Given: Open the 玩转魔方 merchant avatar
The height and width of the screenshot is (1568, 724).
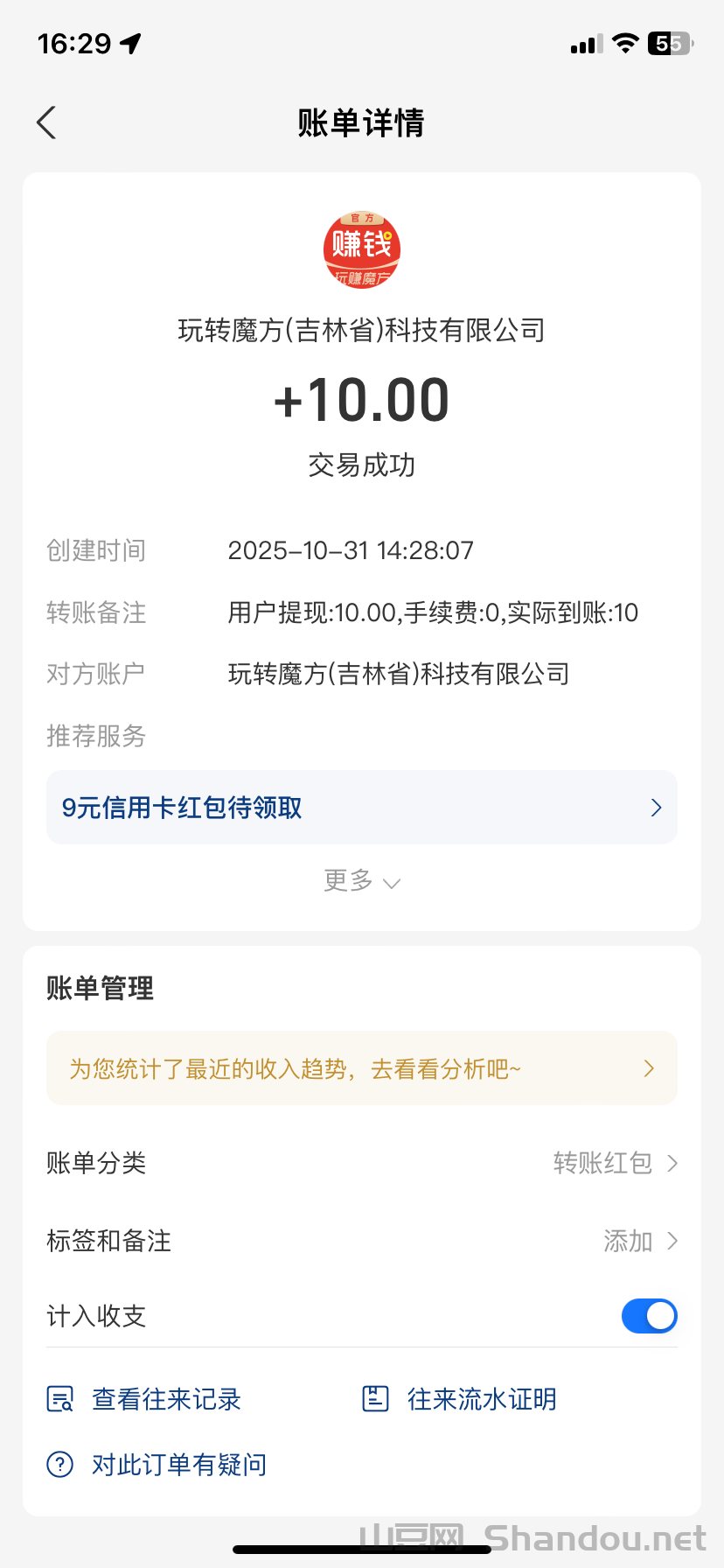Looking at the screenshot, I should [361, 249].
